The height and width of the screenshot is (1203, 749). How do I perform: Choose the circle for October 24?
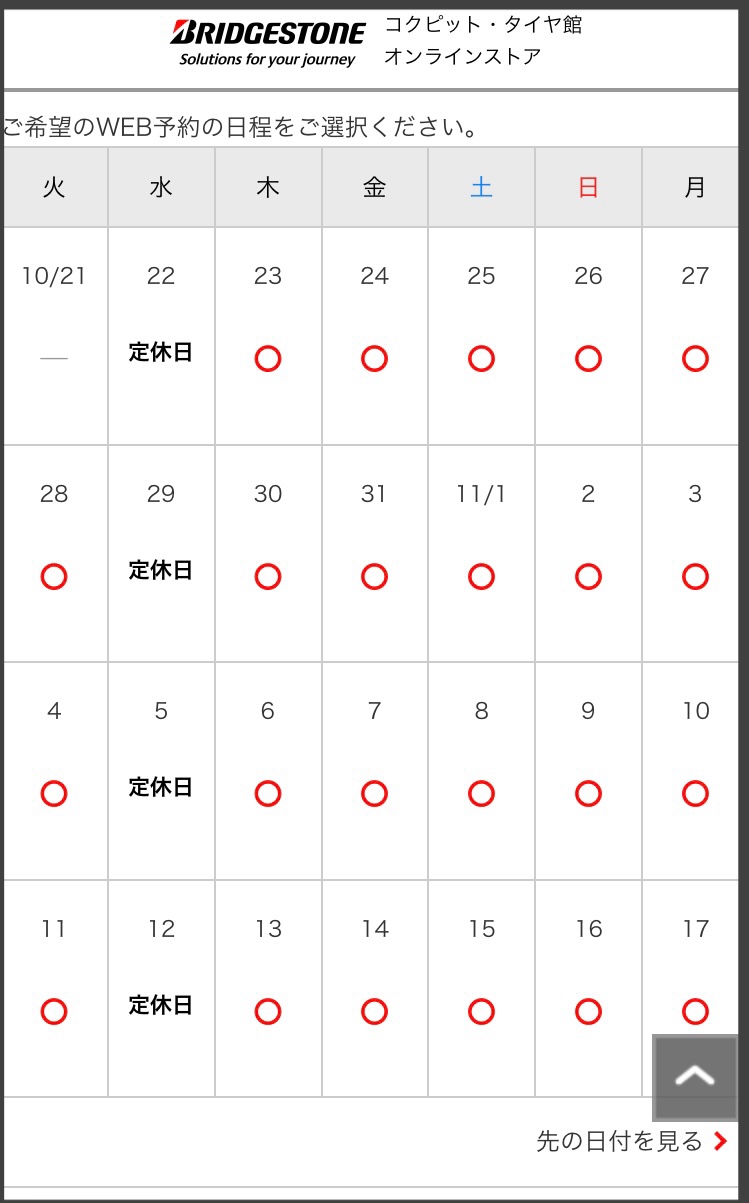[x=374, y=358]
